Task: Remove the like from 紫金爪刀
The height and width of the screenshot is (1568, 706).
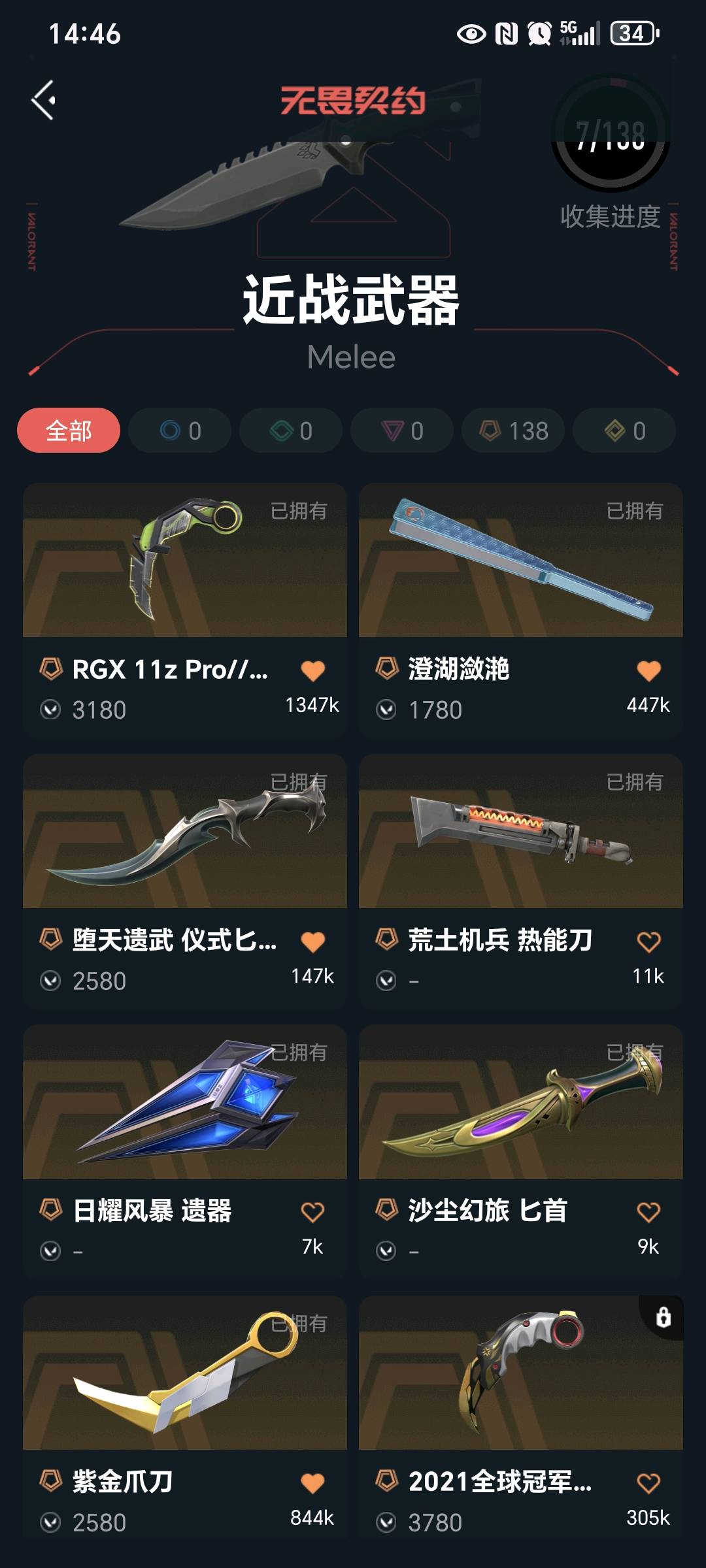Action: [x=313, y=1484]
